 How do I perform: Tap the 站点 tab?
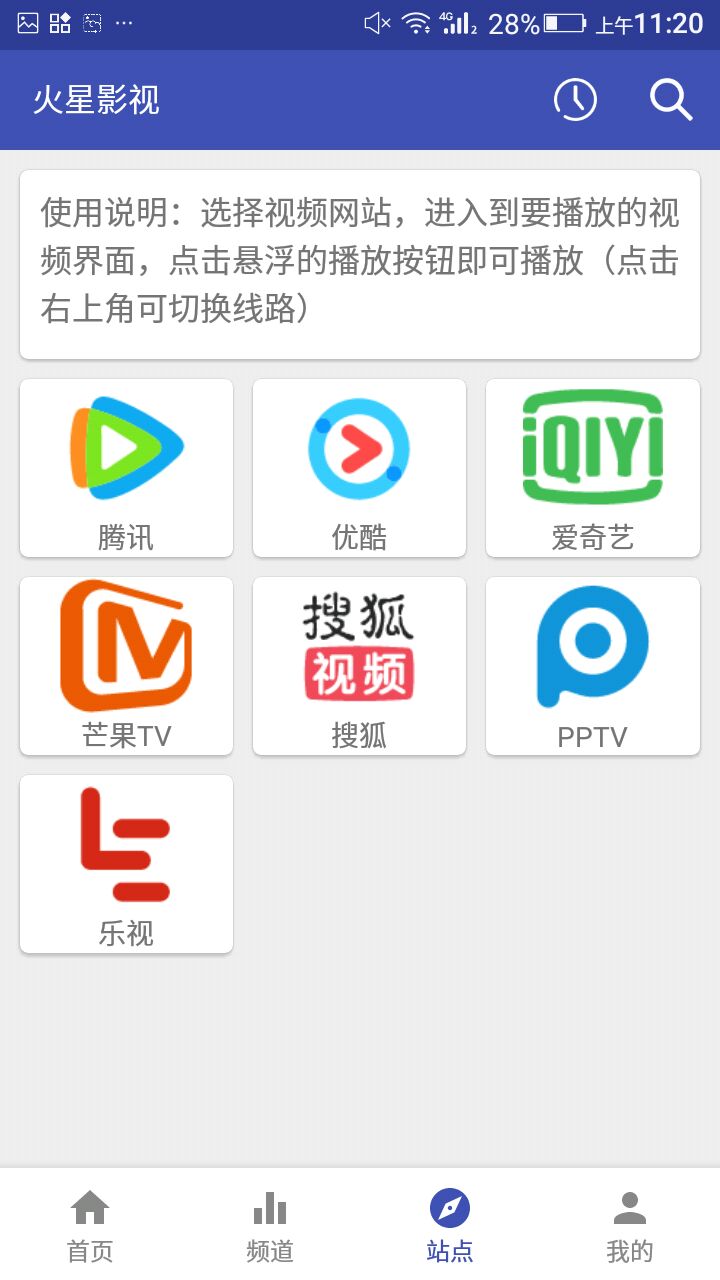(450, 1226)
